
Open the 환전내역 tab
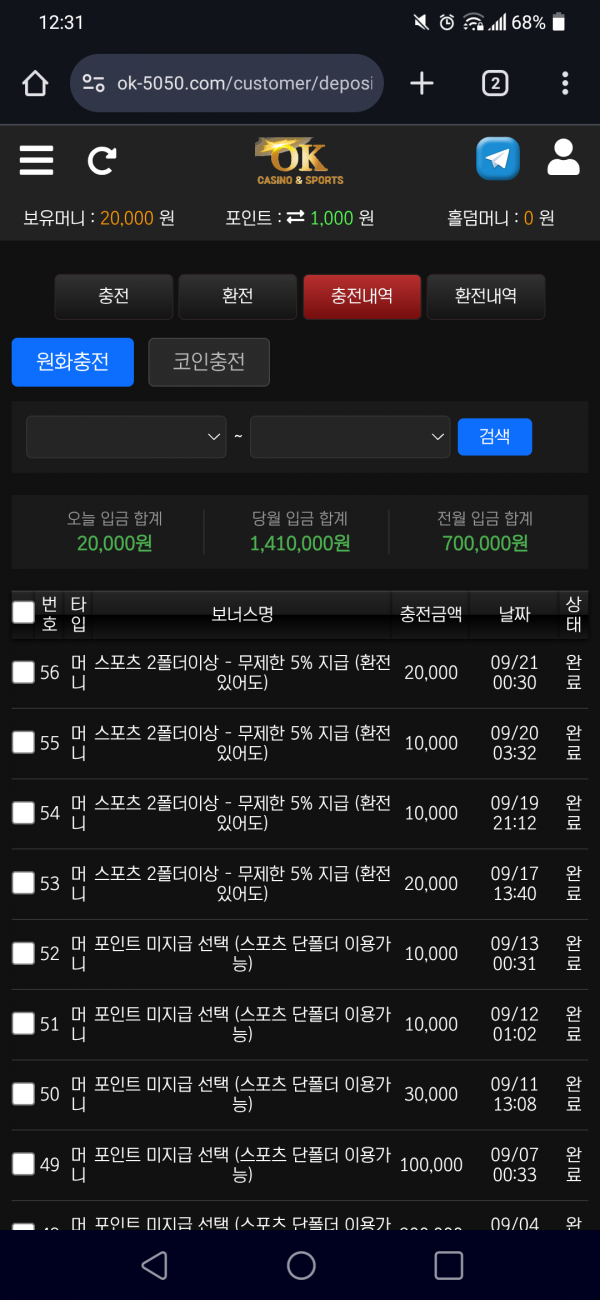click(485, 297)
